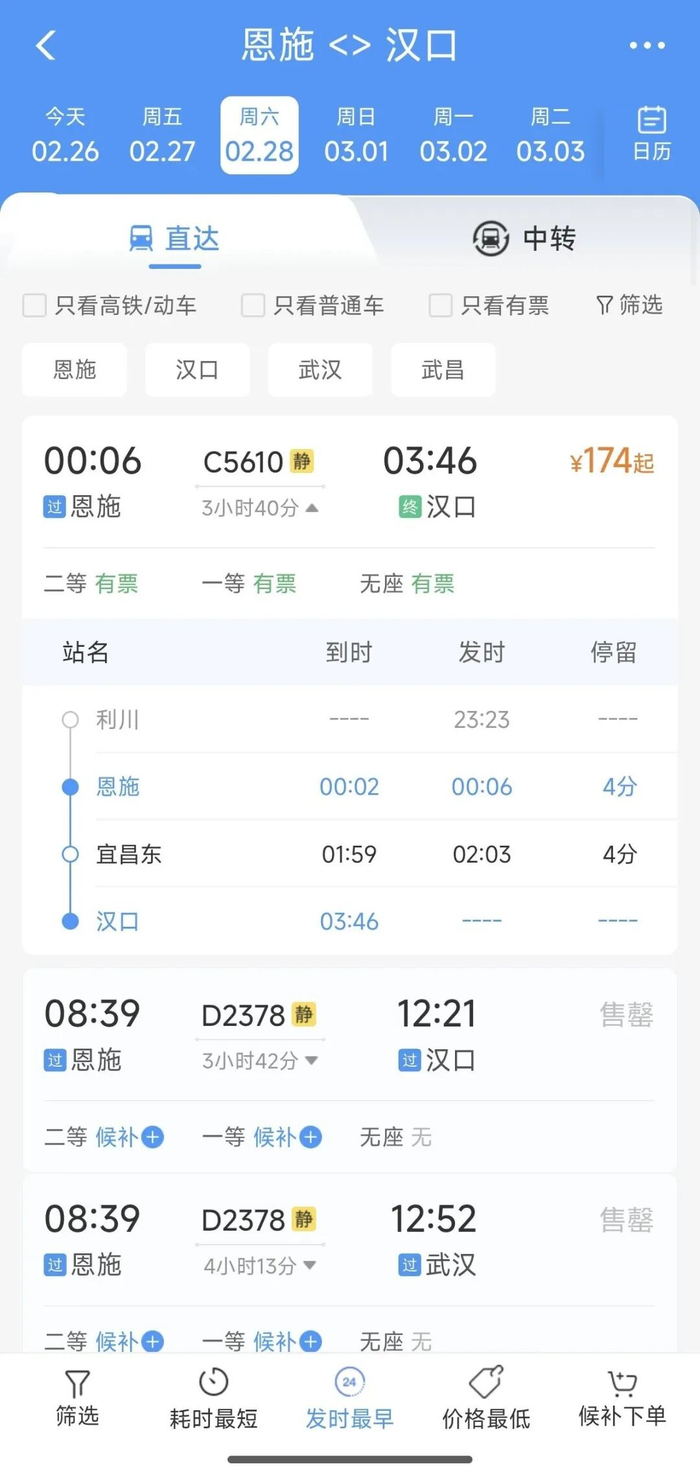Switch to the 中转 transfer tab
This screenshot has width=700, height=1475.
pyautogui.click(x=524, y=239)
